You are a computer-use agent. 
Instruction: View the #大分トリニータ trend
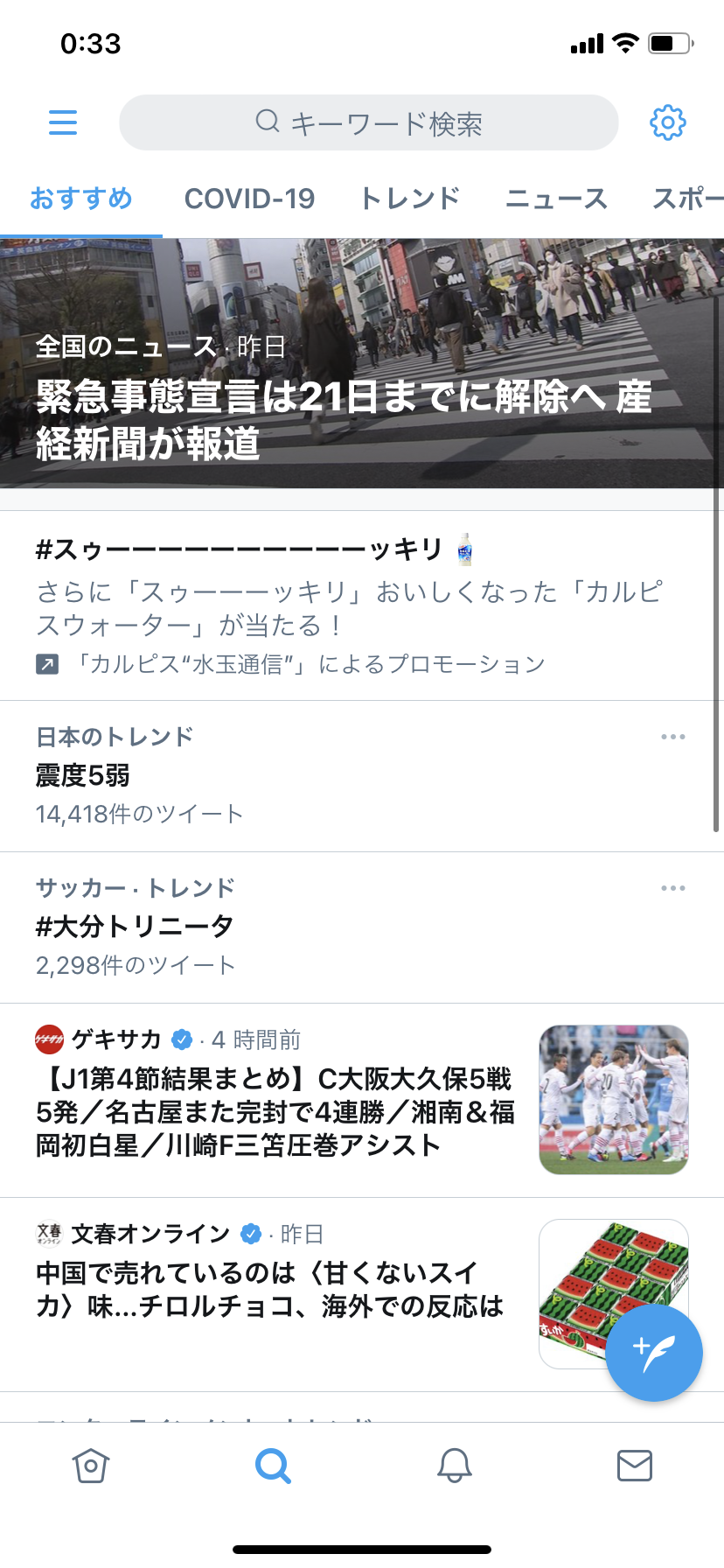tap(262, 927)
